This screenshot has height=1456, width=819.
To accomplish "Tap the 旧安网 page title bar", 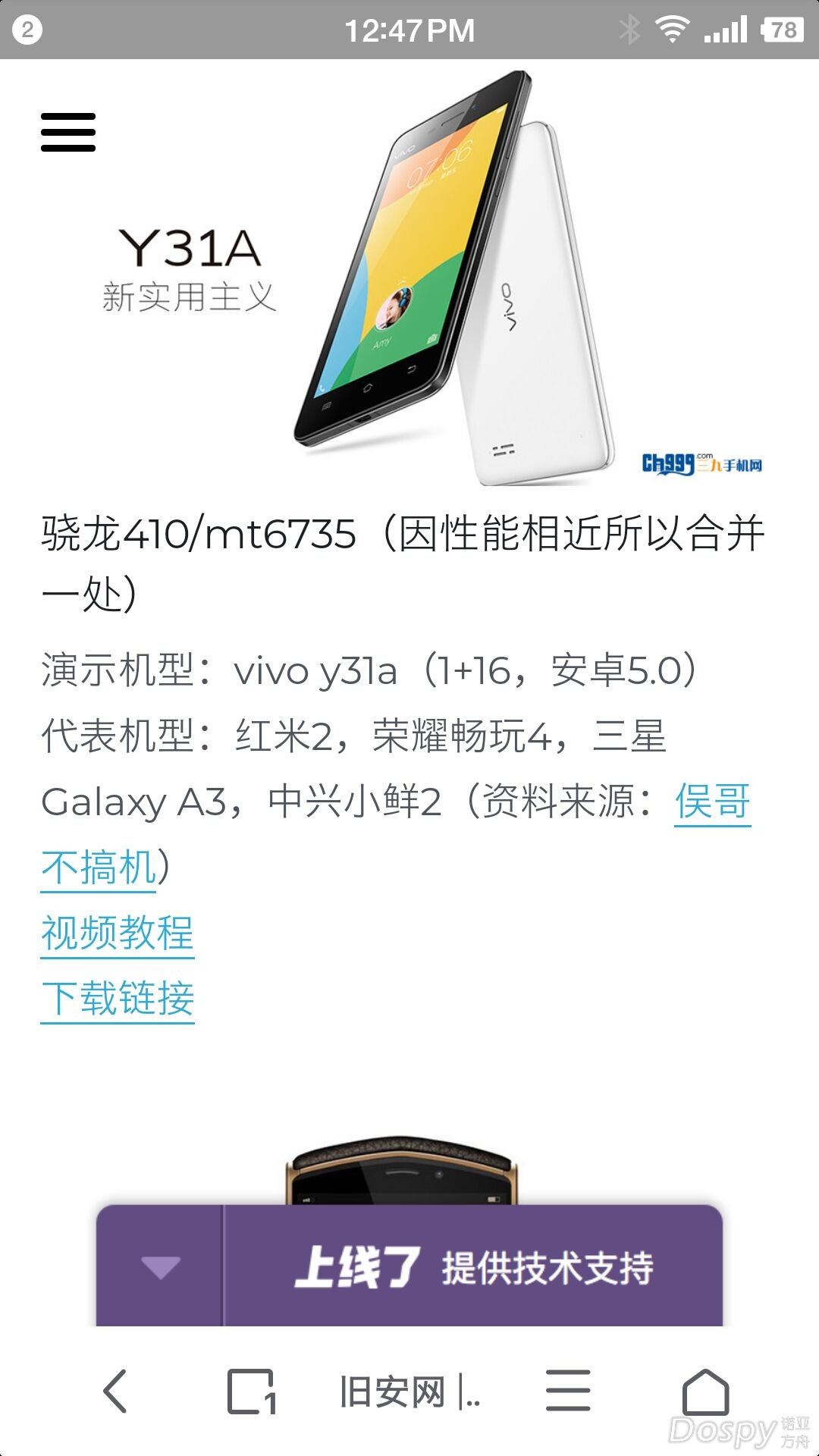I will 409,1392.
